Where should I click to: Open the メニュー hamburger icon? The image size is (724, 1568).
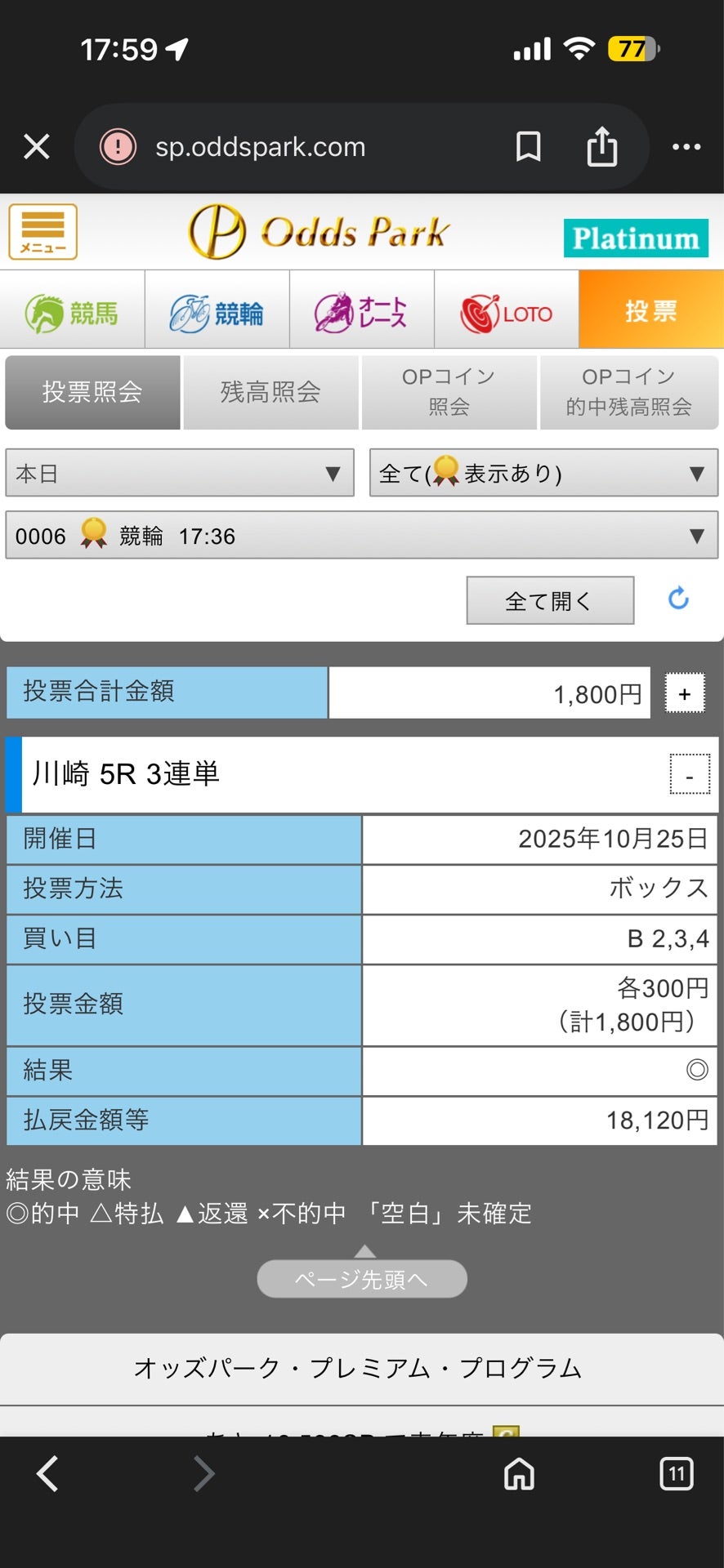point(41,231)
